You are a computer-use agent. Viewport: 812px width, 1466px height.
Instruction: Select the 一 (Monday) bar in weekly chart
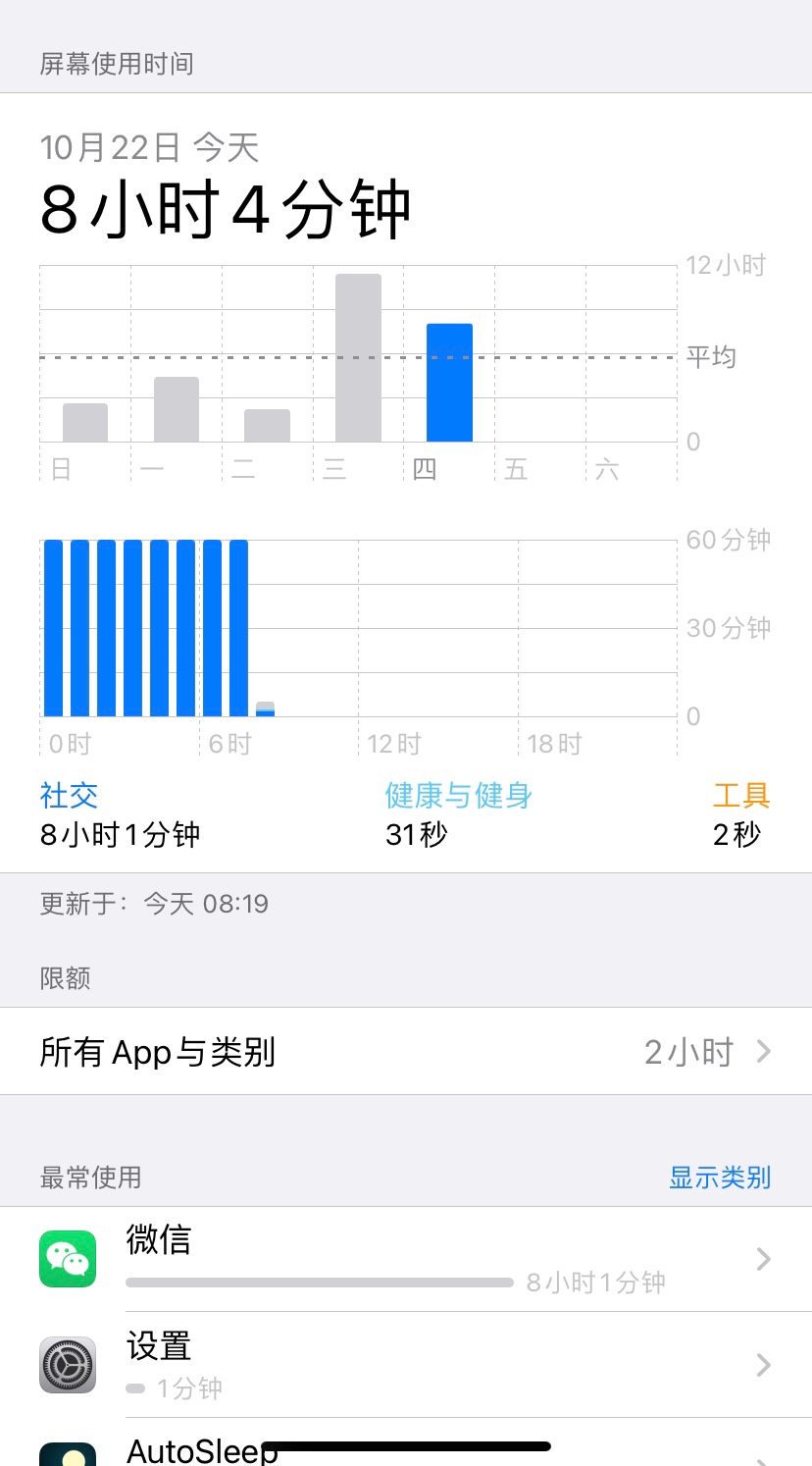point(177,409)
